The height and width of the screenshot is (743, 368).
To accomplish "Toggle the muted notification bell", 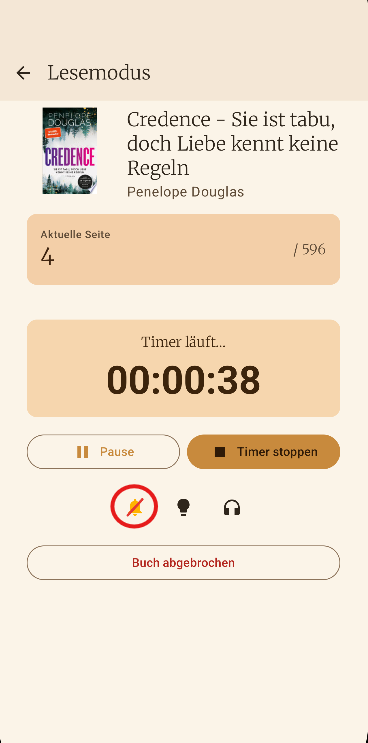I will [135, 507].
